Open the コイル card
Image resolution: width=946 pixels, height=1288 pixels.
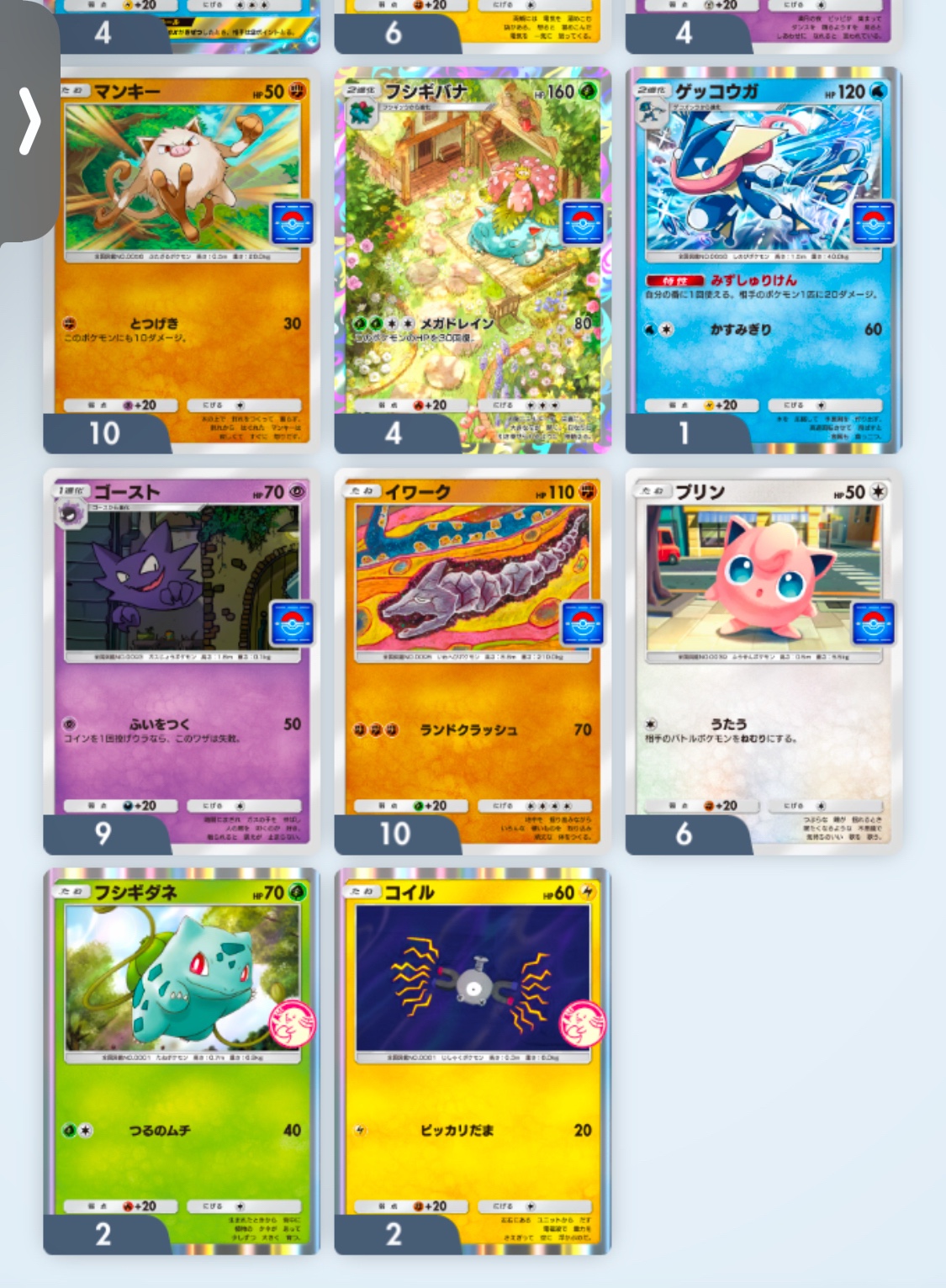[473, 1062]
